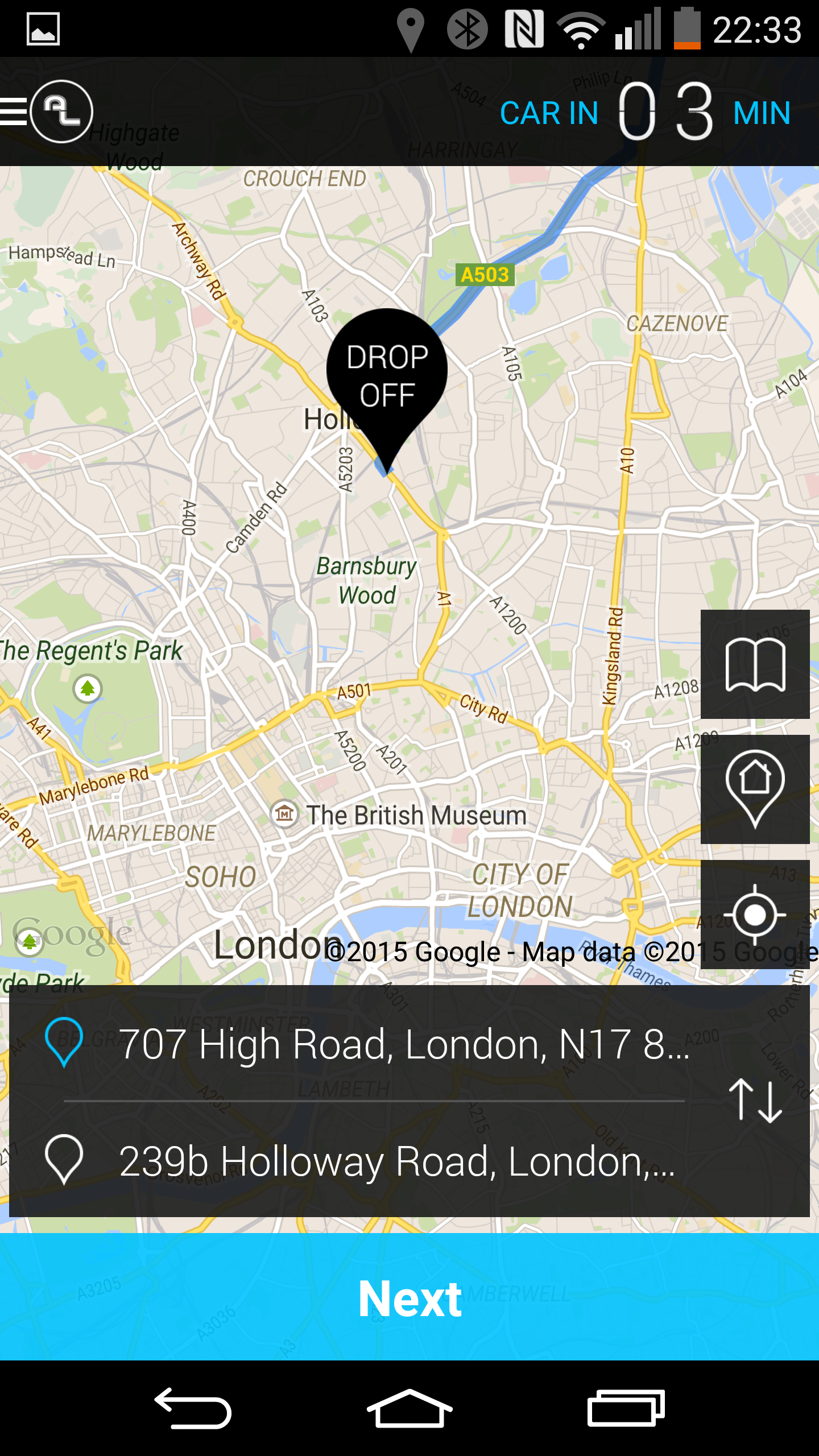Select the home location pin button

755,789
